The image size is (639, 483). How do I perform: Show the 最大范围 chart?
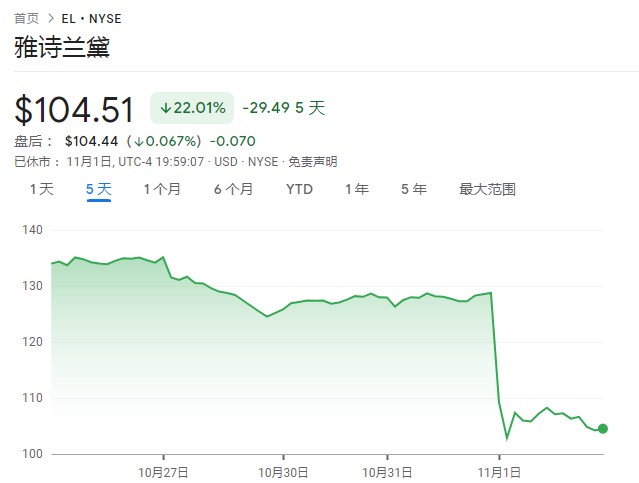click(487, 189)
